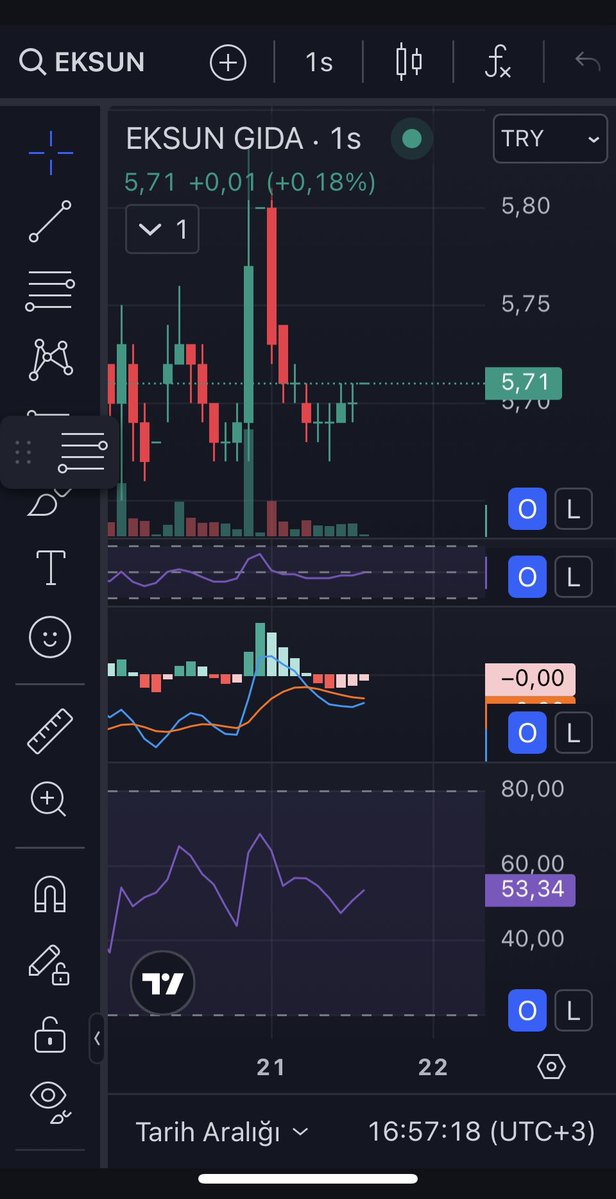Add a symbol to compare with plus icon
Viewport: 616px width, 1199px height.
228,62
